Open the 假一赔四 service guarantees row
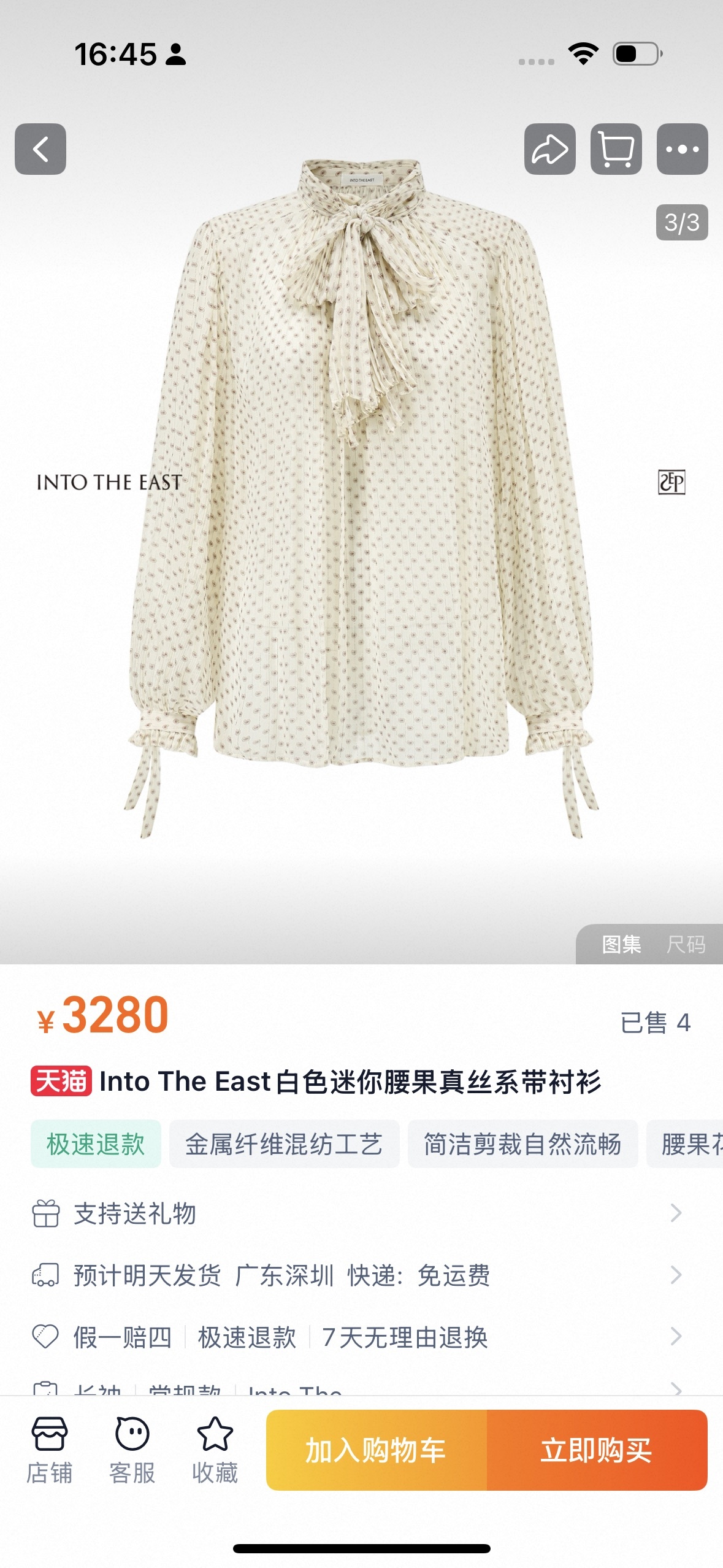This screenshot has height=1568, width=723. (x=356, y=1337)
